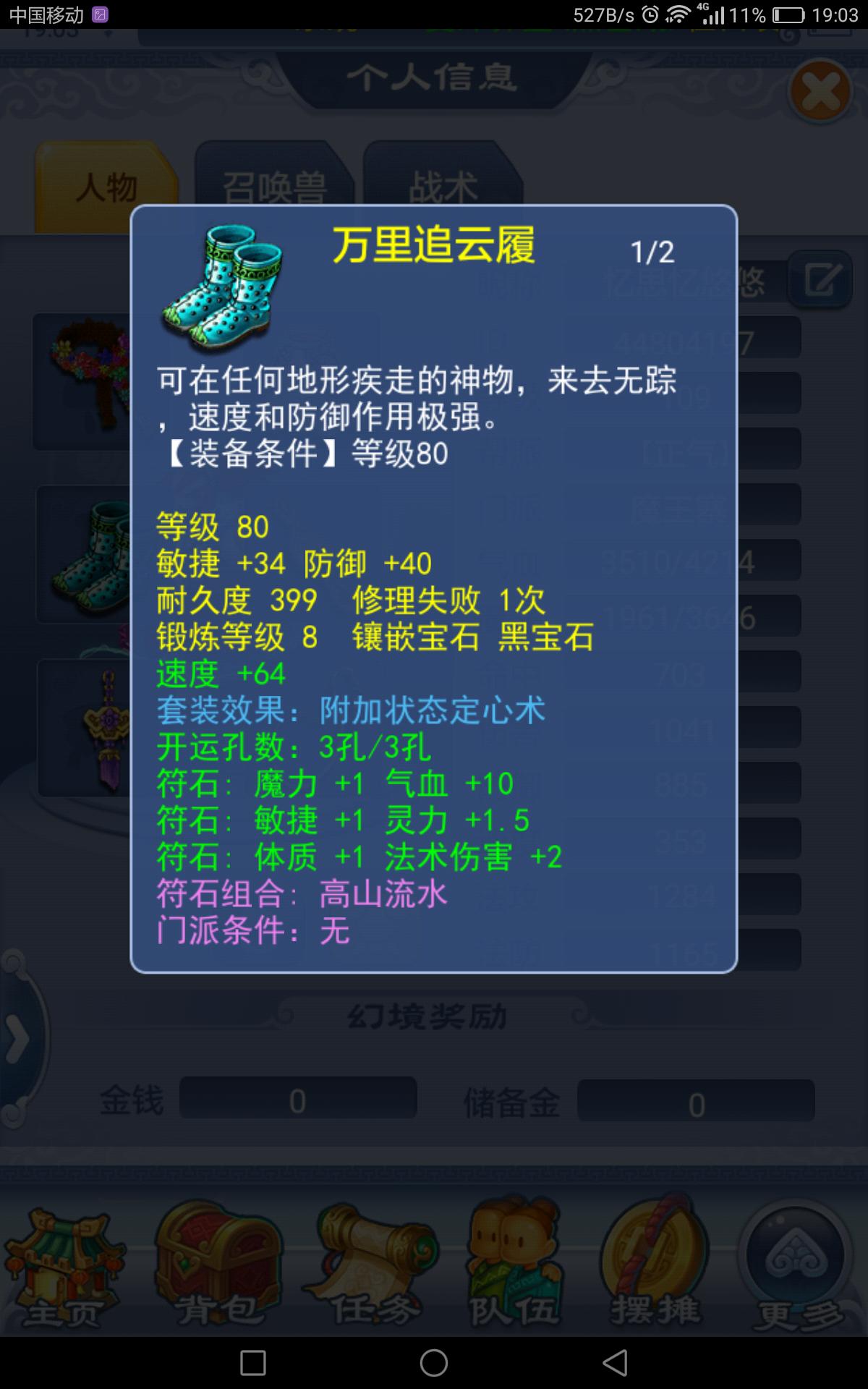The image size is (868, 1389).
Task: Tap Android home navigation button
Action: pyautogui.click(x=434, y=1363)
